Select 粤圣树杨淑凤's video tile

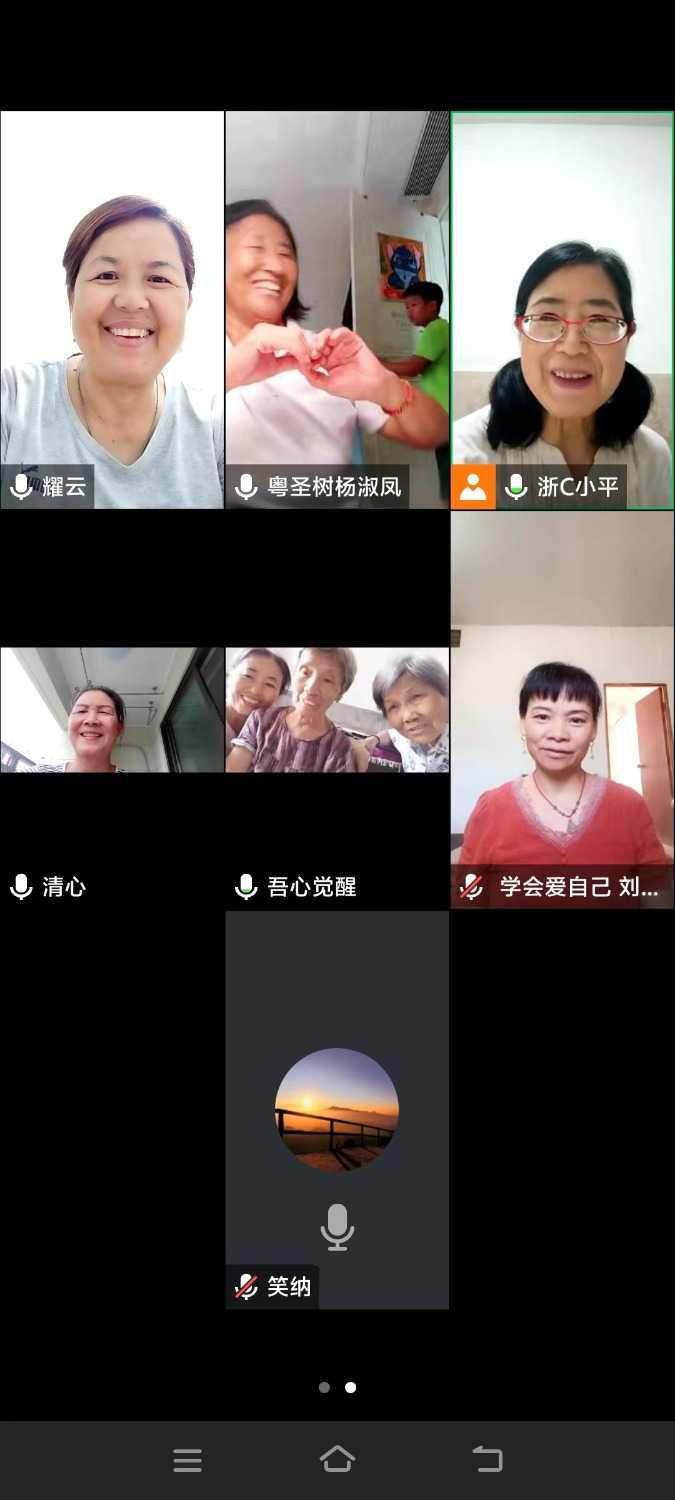(x=337, y=310)
